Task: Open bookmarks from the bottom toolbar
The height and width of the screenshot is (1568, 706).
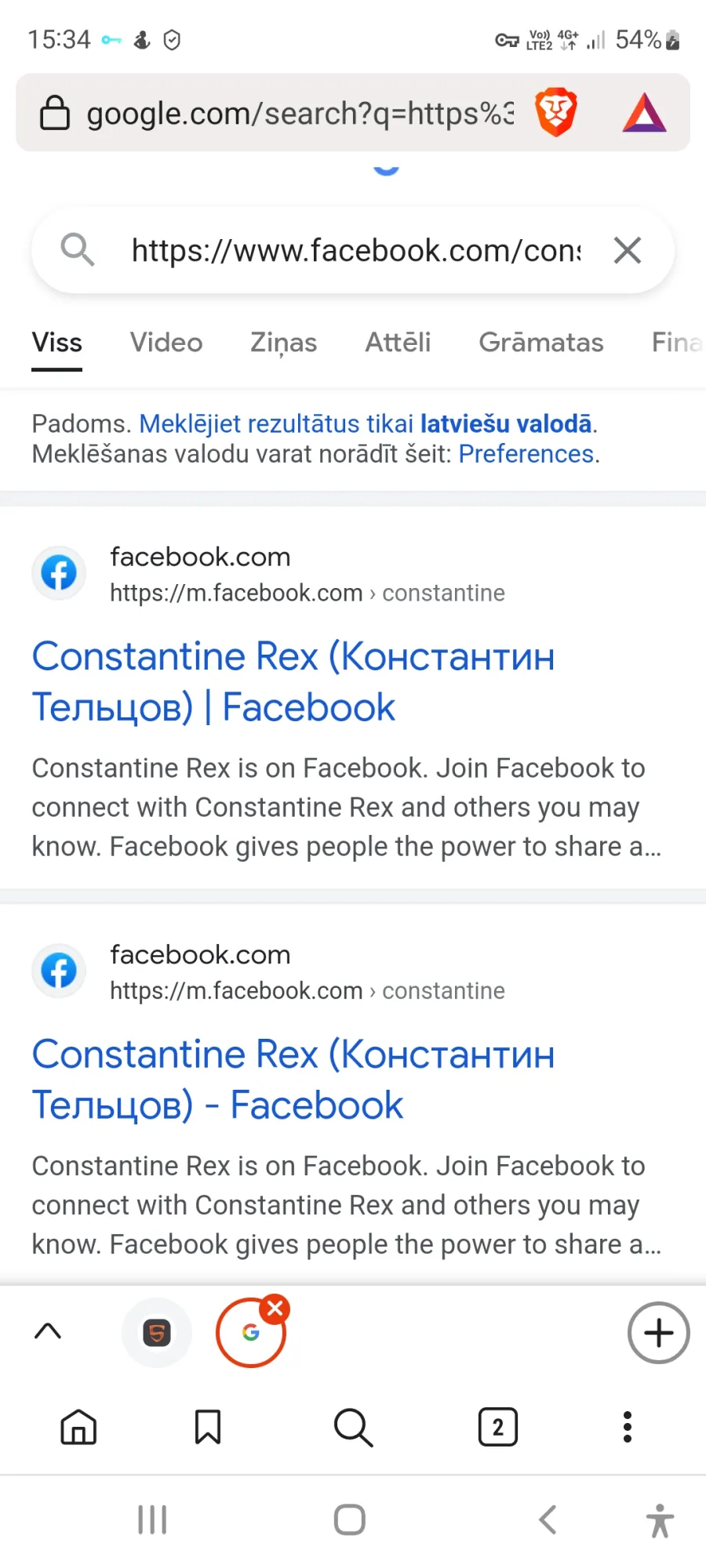Action: point(208,1427)
